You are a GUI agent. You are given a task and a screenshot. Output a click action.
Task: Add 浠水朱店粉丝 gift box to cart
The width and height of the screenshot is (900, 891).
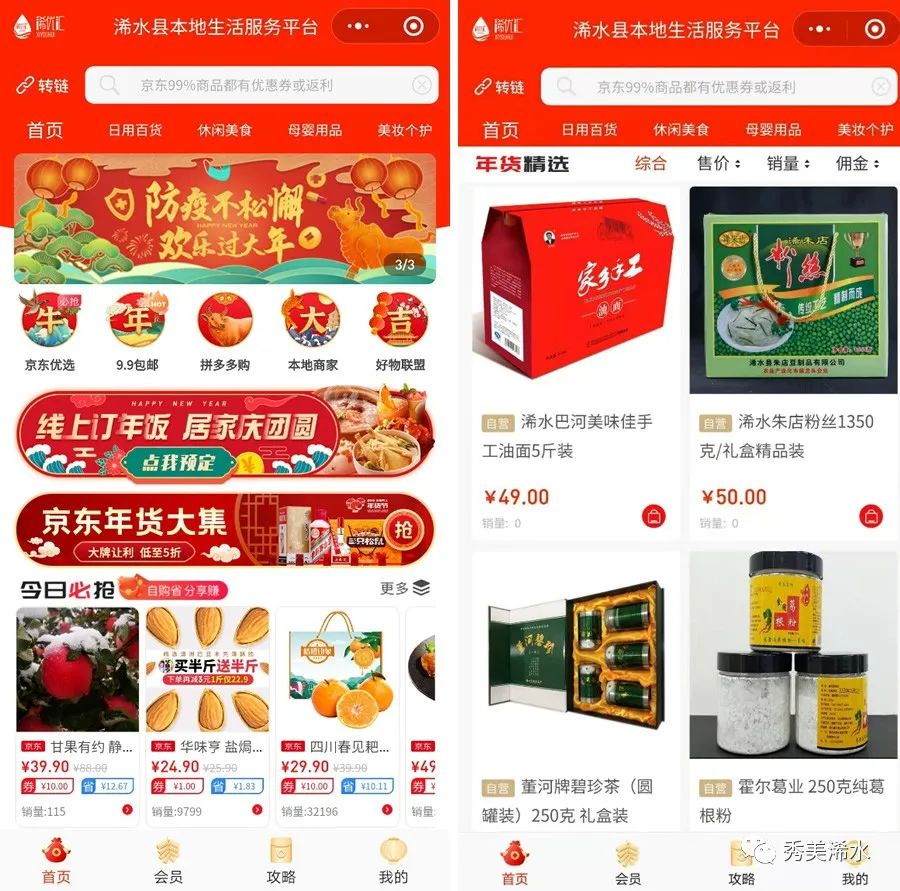[870, 517]
